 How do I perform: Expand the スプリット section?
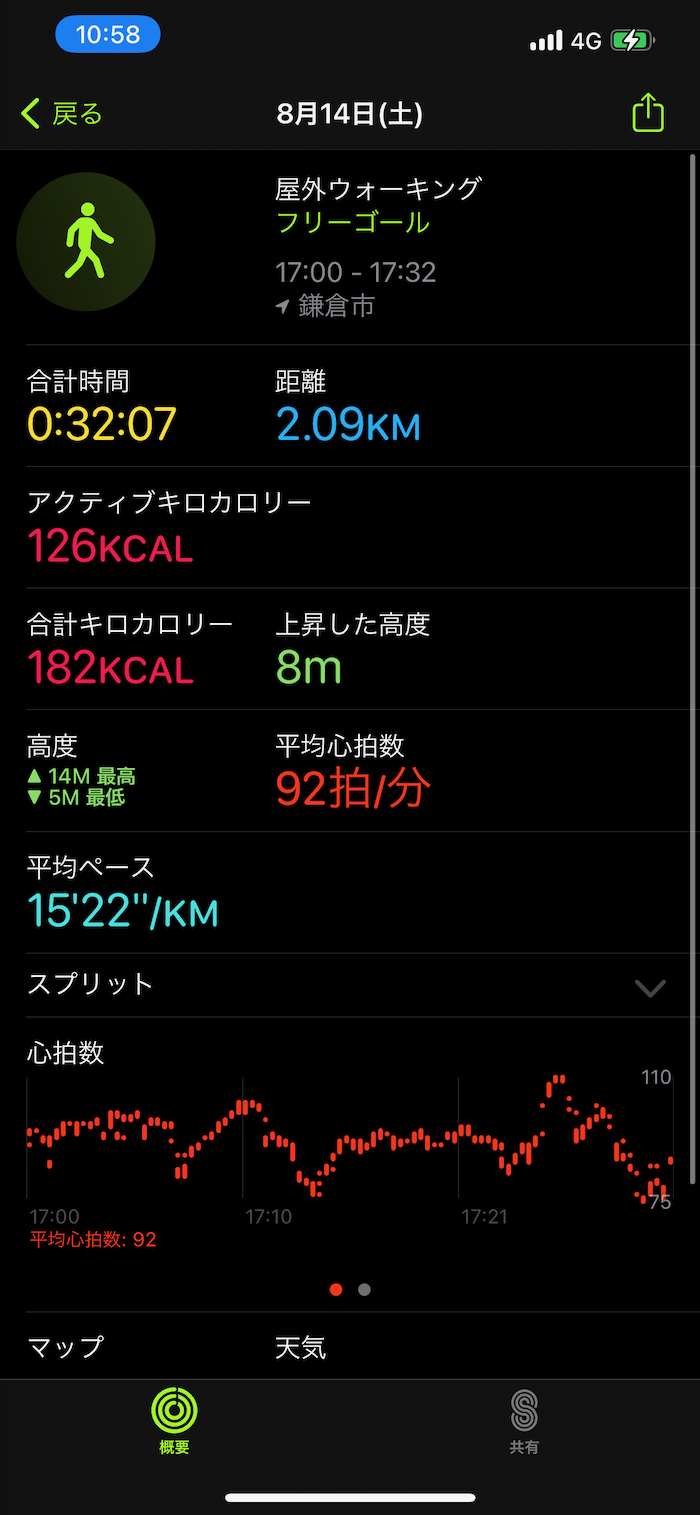650,987
